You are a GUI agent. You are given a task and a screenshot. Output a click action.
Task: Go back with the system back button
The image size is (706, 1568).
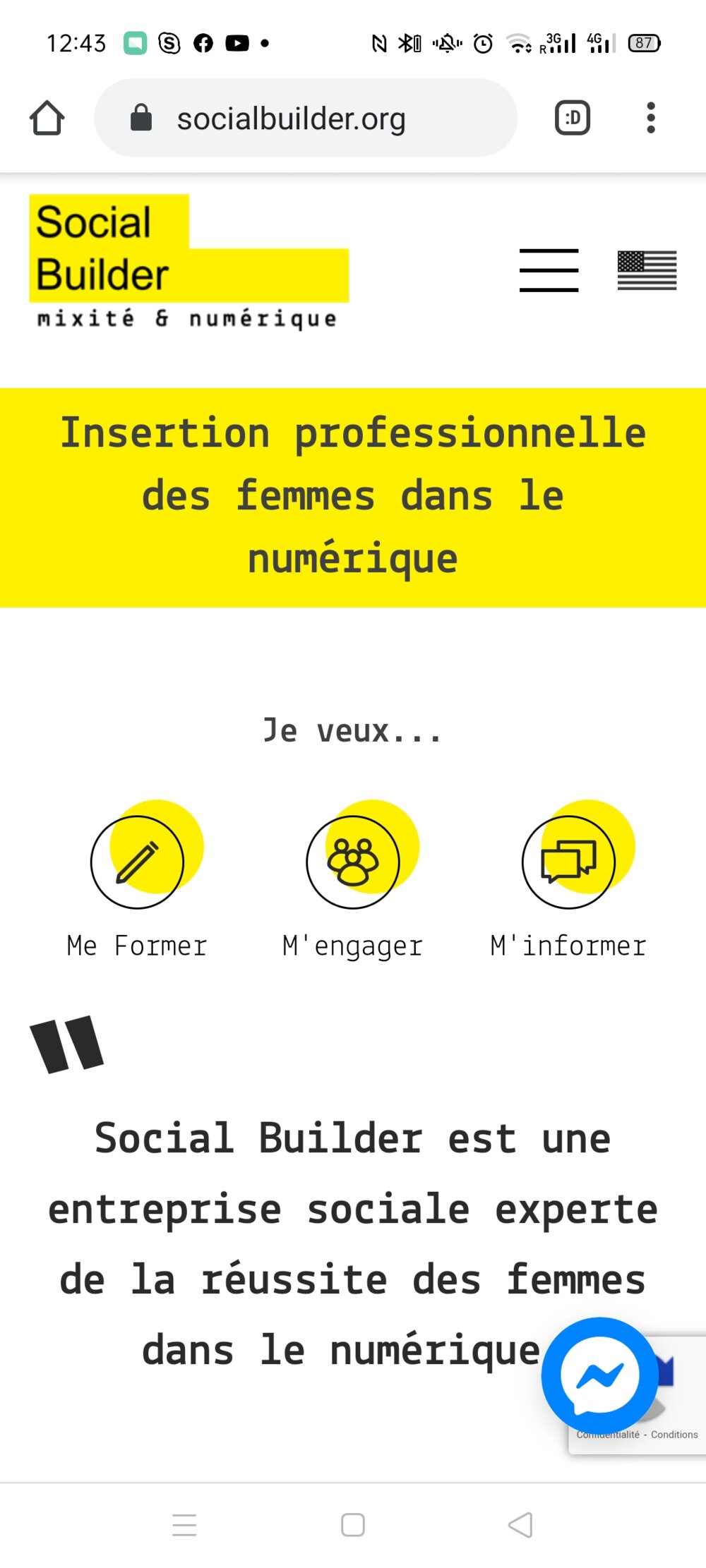coord(520,1525)
